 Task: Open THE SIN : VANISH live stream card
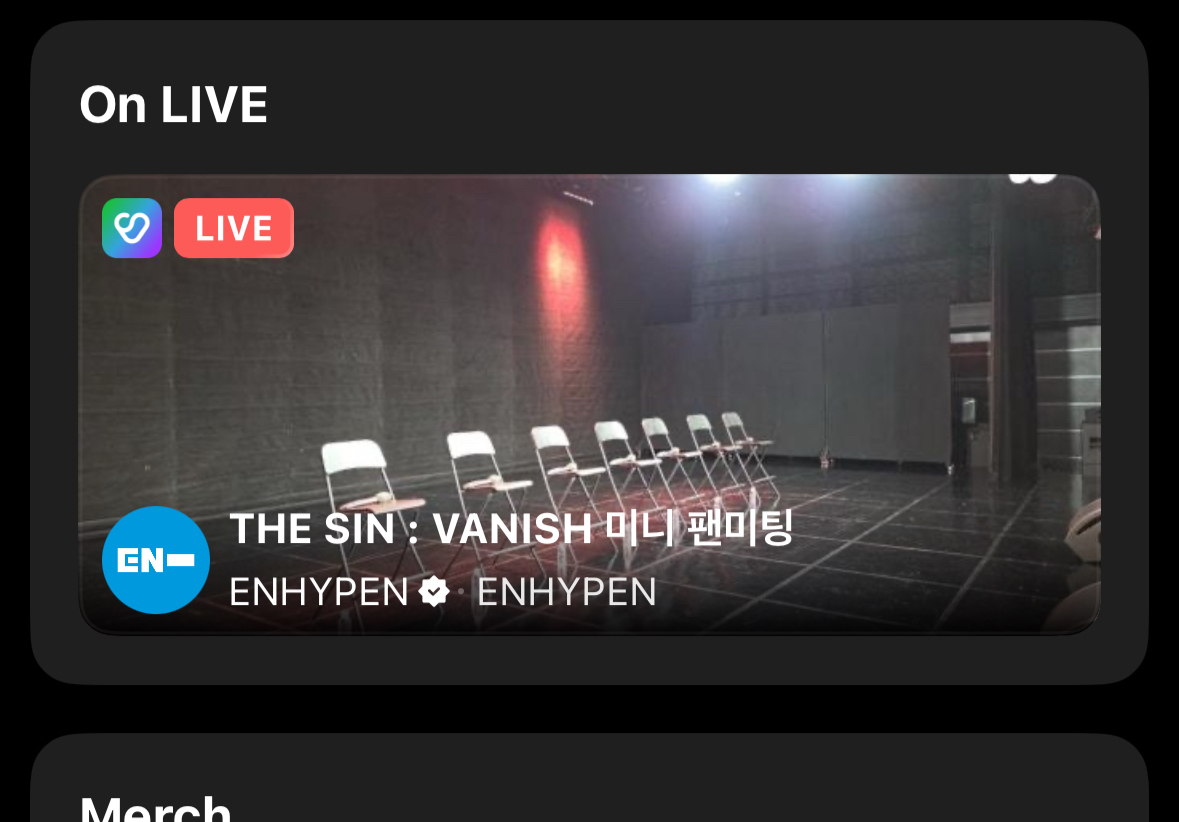(x=589, y=404)
